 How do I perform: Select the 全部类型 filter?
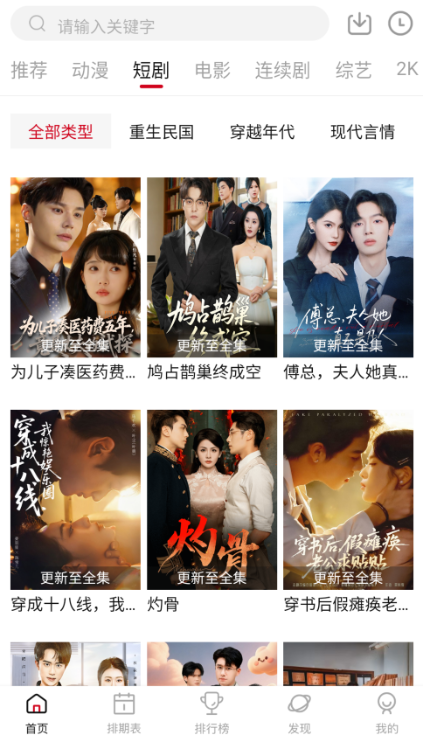(60, 132)
